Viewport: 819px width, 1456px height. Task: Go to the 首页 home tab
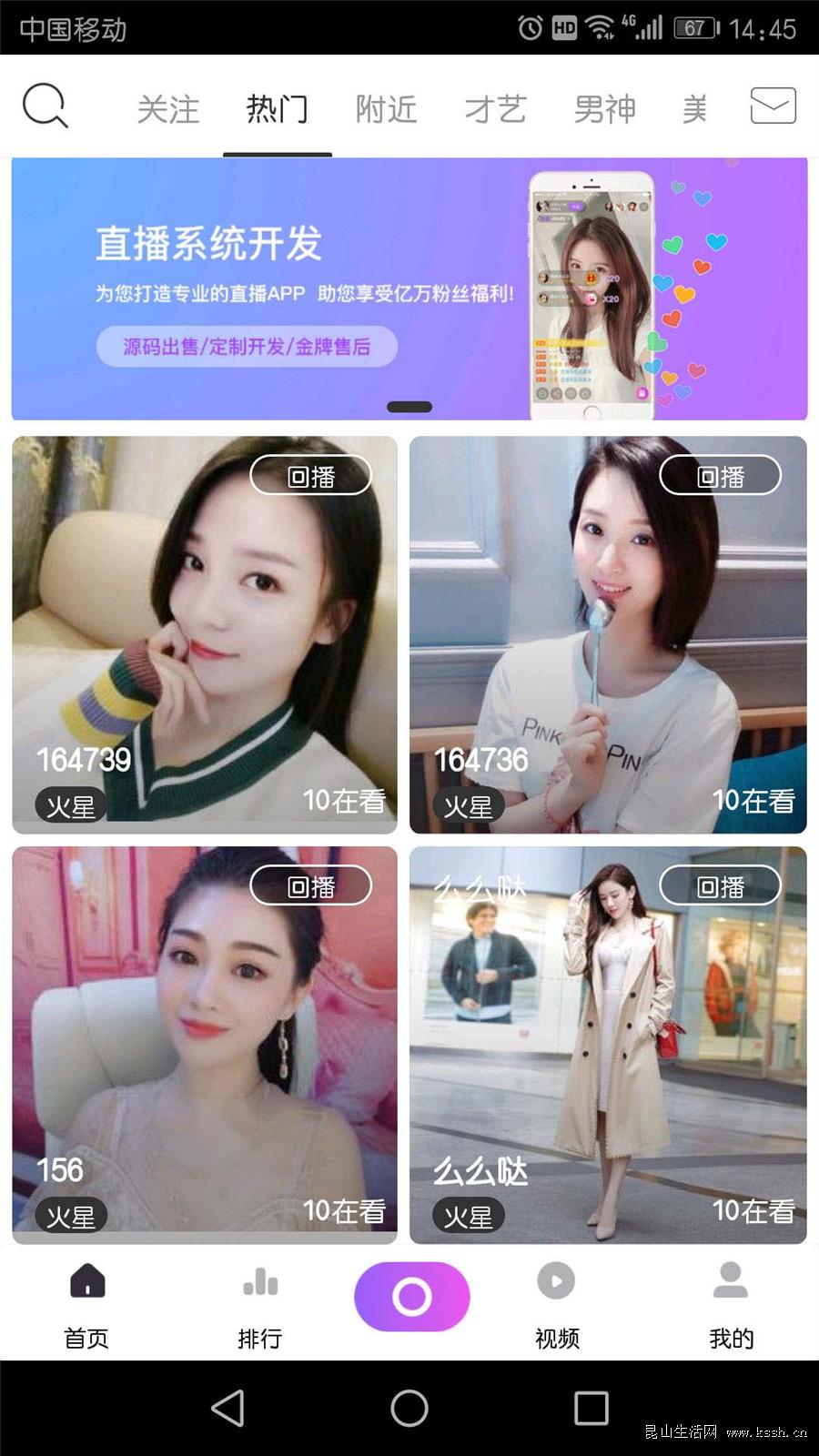tap(87, 1303)
